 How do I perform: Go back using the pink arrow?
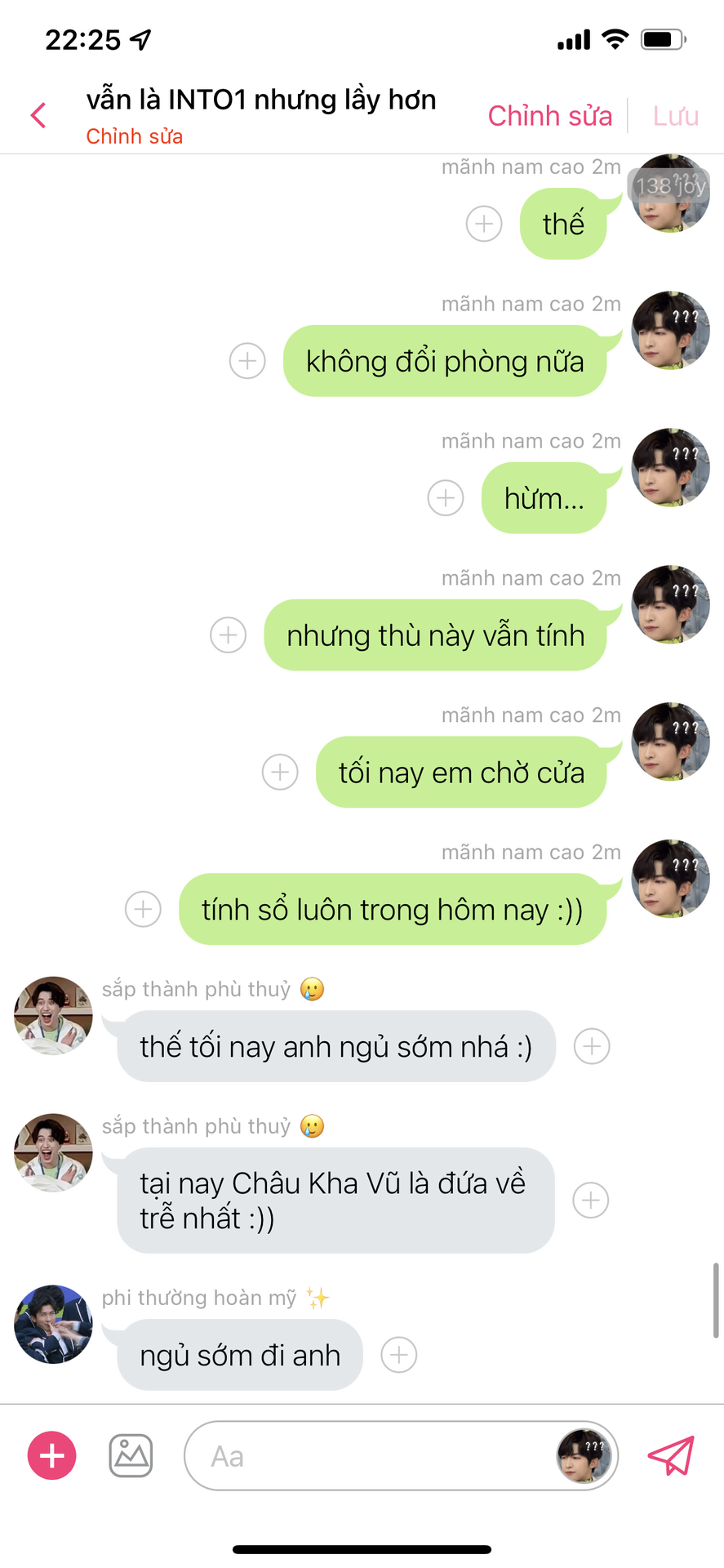click(x=38, y=115)
